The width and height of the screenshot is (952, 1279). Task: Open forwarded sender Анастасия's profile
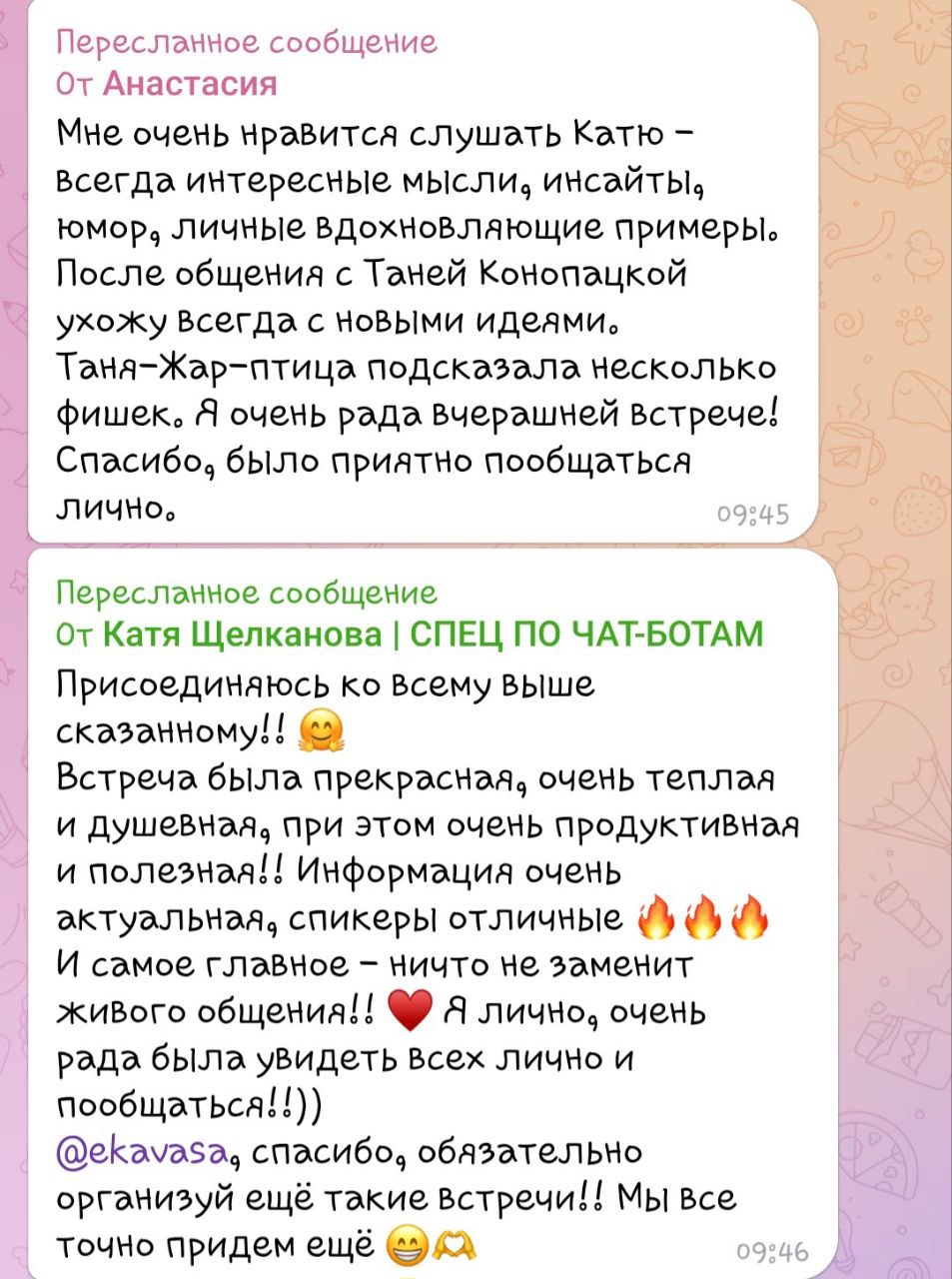(x=190, y=83)
